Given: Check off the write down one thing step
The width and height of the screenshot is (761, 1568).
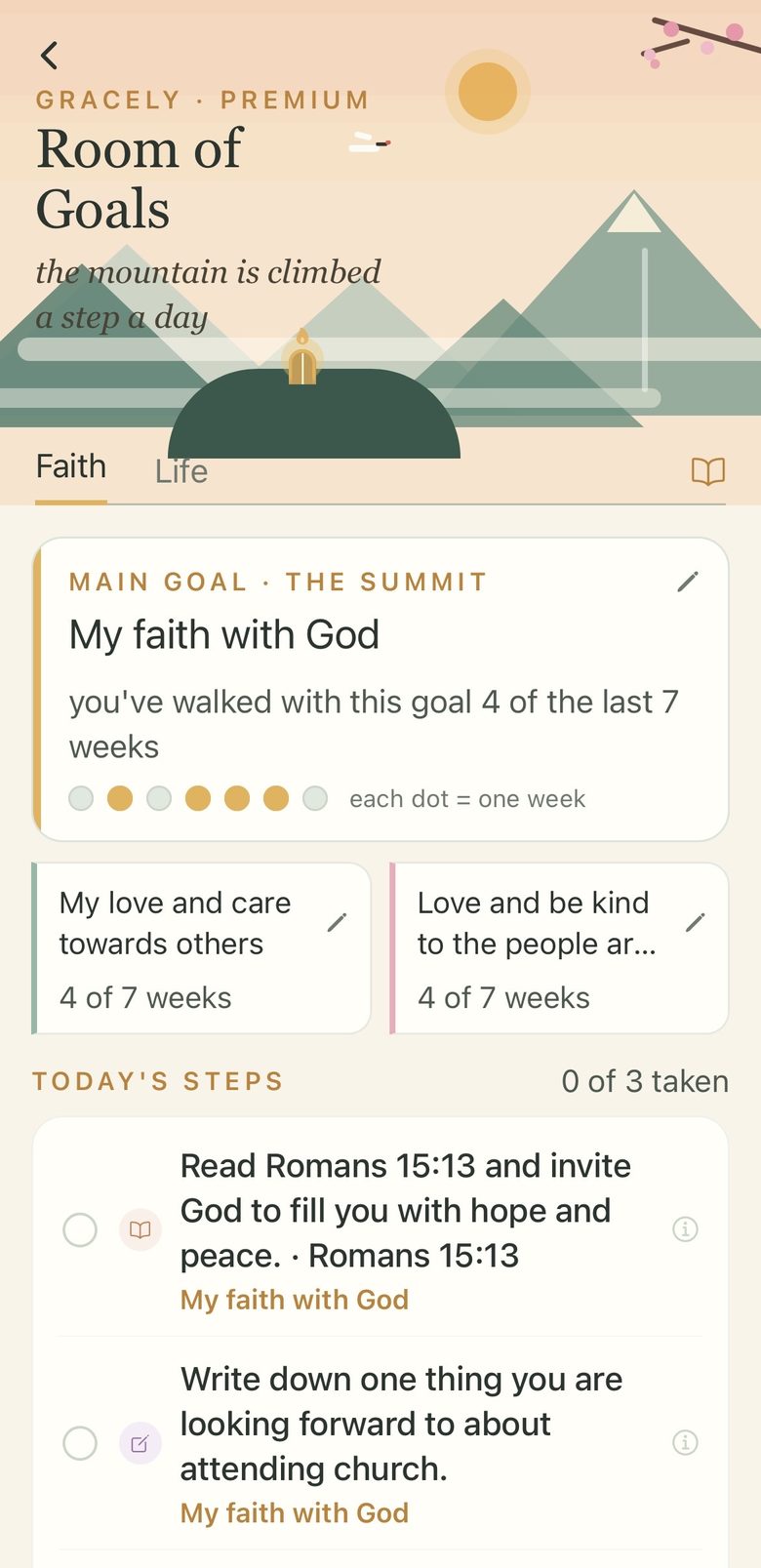Looking at the screenshot, I should [x=80, y=1443].
